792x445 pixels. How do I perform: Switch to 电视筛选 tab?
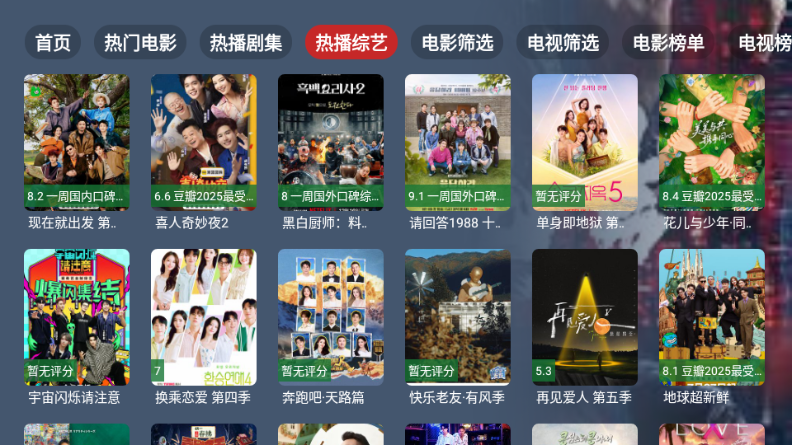(x=563, y=43)
